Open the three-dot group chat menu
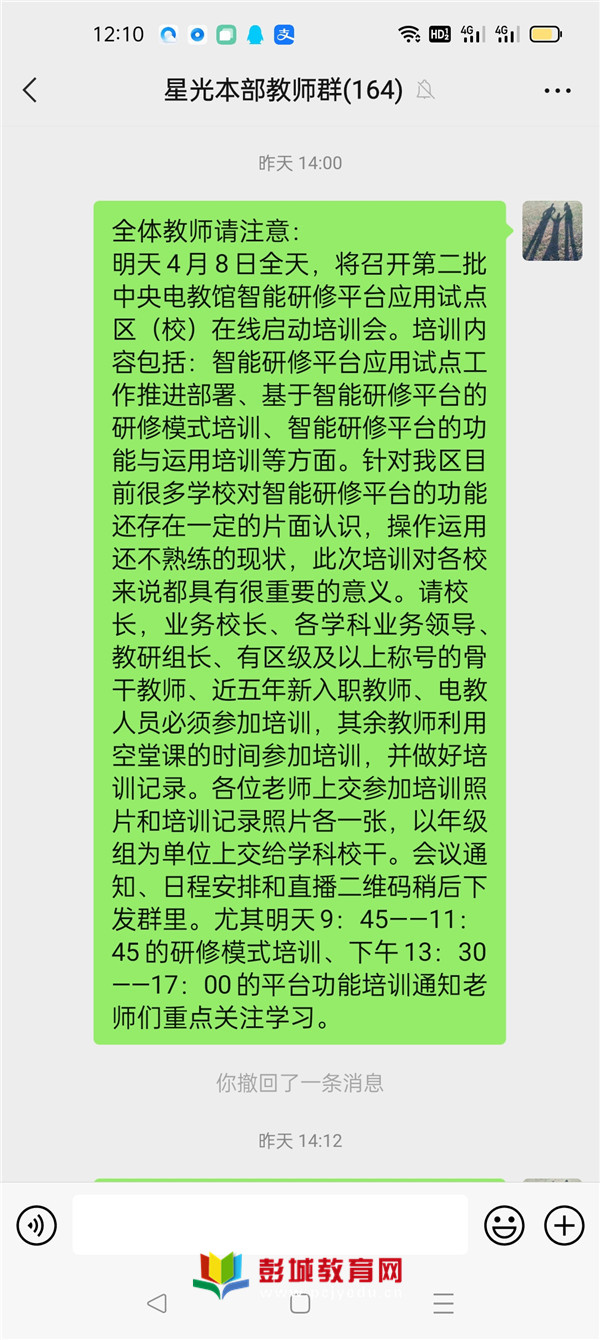This screenshot has height=1340, width=600. click(557, 91)
